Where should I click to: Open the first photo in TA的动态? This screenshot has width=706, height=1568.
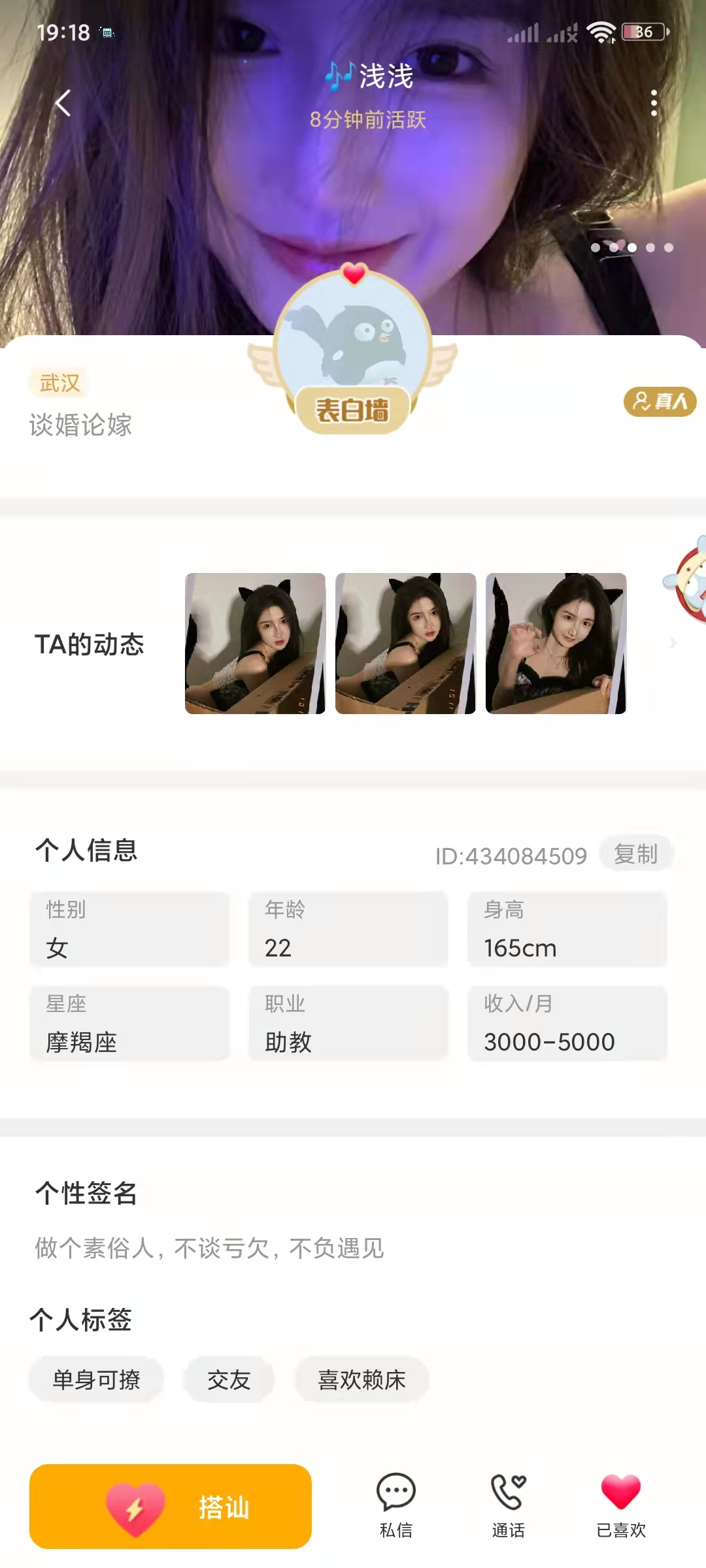[x=255, y=644]
